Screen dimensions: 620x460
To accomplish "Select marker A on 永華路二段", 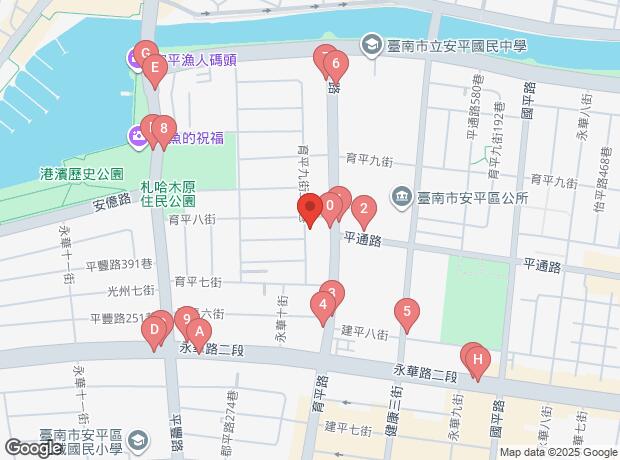I will click(x=199, y=332).
